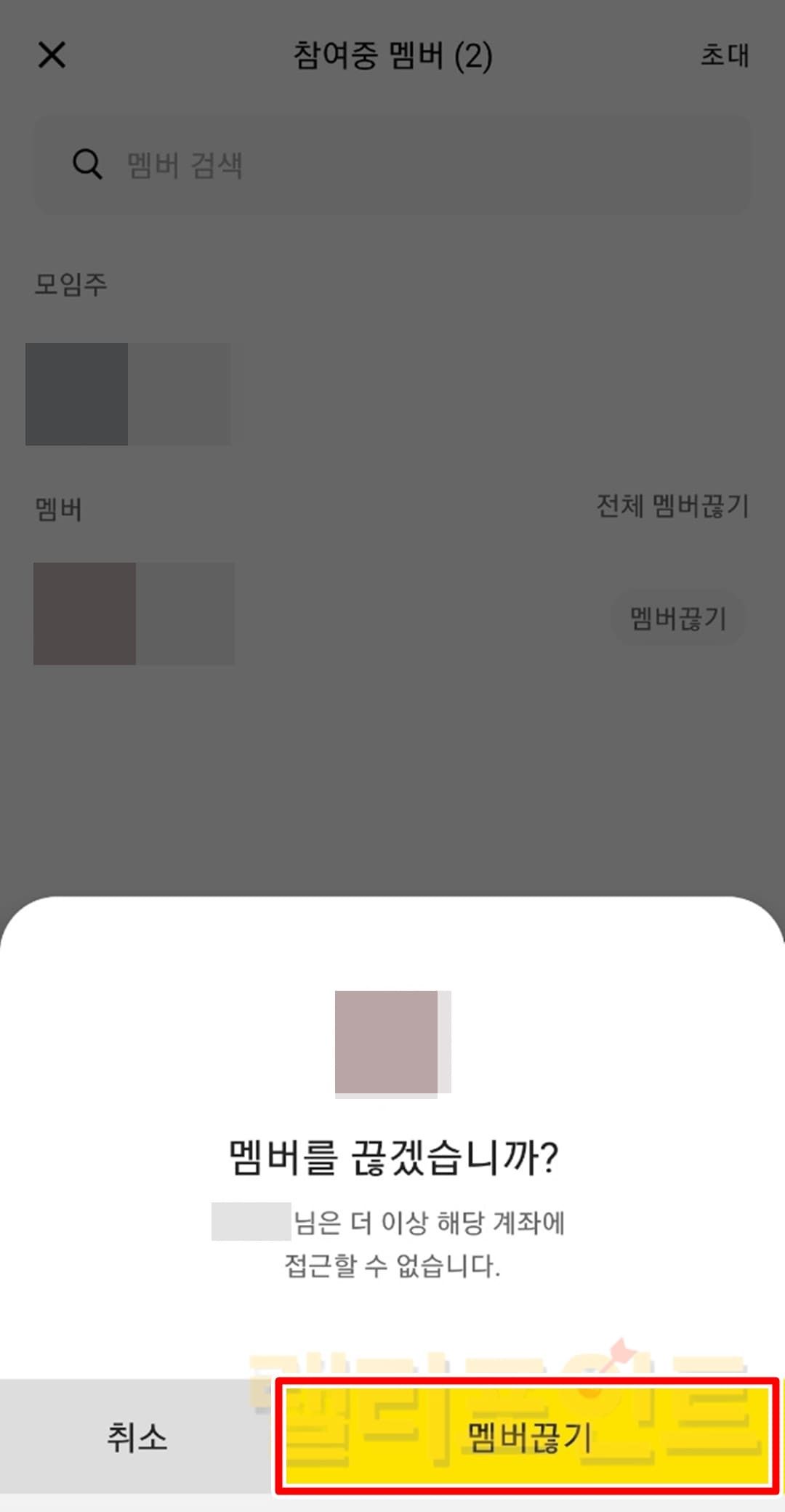785x1512 pixels.
Task: Cancel removal with 취소
Action: (x=137, y=1436)
